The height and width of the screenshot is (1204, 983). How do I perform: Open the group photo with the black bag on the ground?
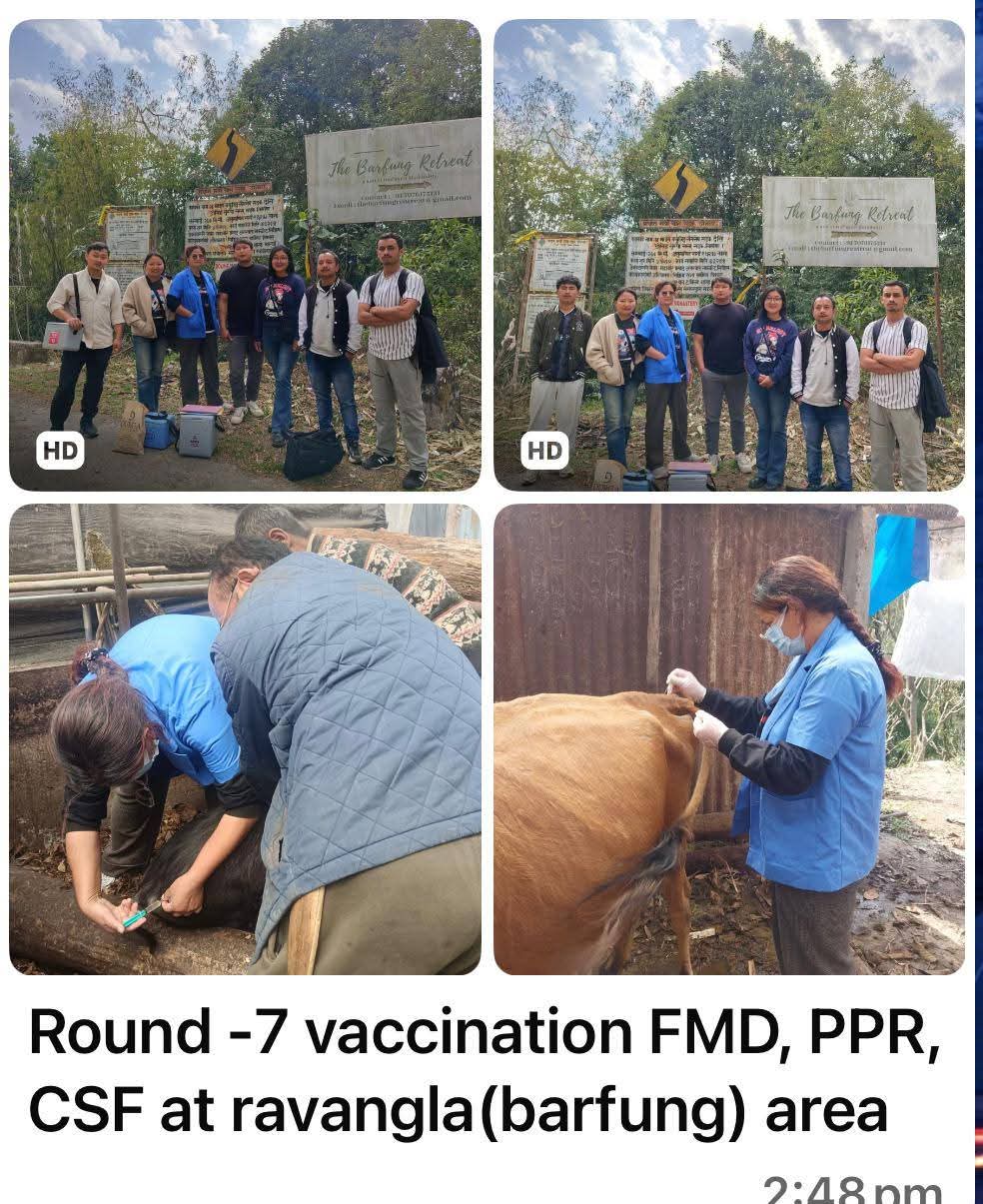tap(245, 255)
